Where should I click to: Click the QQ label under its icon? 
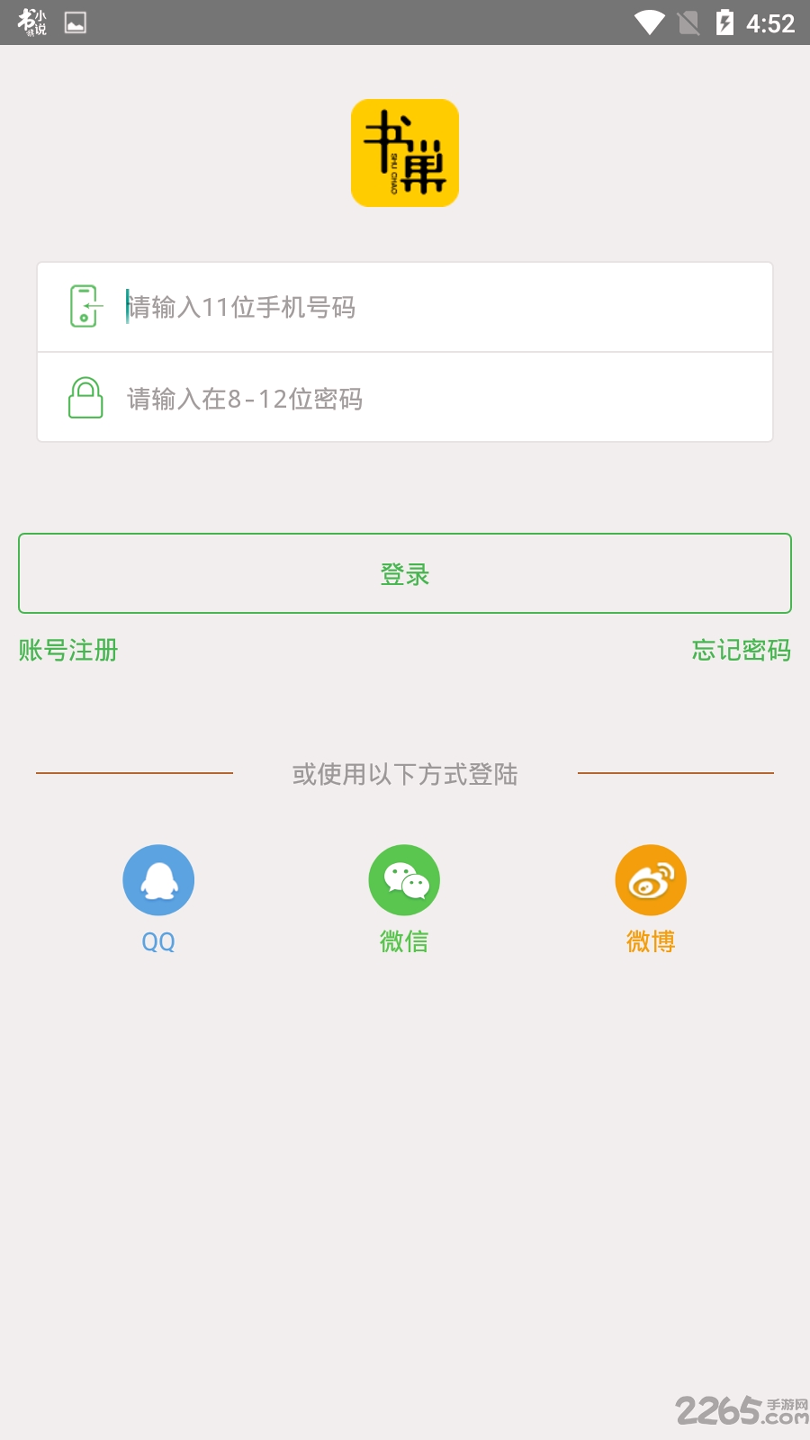pos(158,941)
